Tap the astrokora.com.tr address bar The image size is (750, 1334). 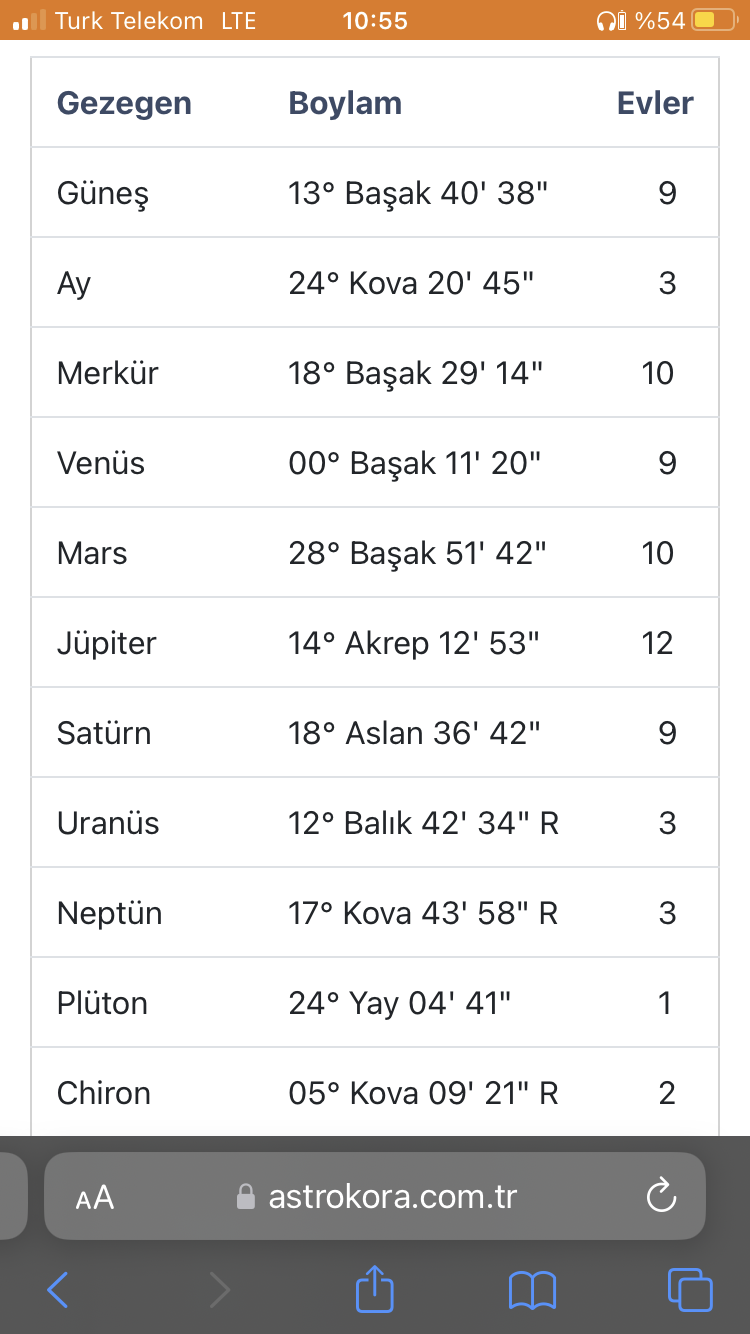tap(375, 1196)
